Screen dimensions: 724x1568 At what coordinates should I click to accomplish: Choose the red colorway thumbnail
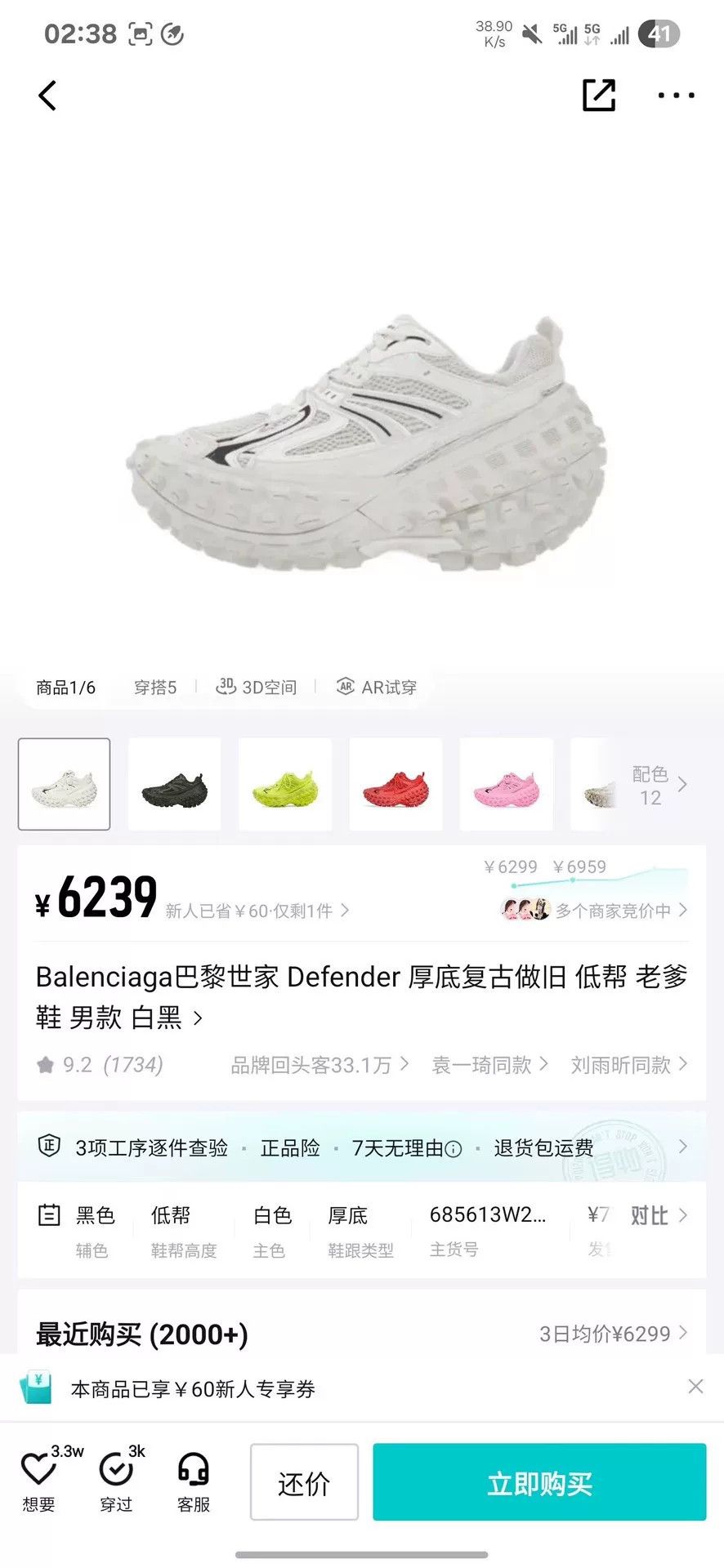coord(396,784)
